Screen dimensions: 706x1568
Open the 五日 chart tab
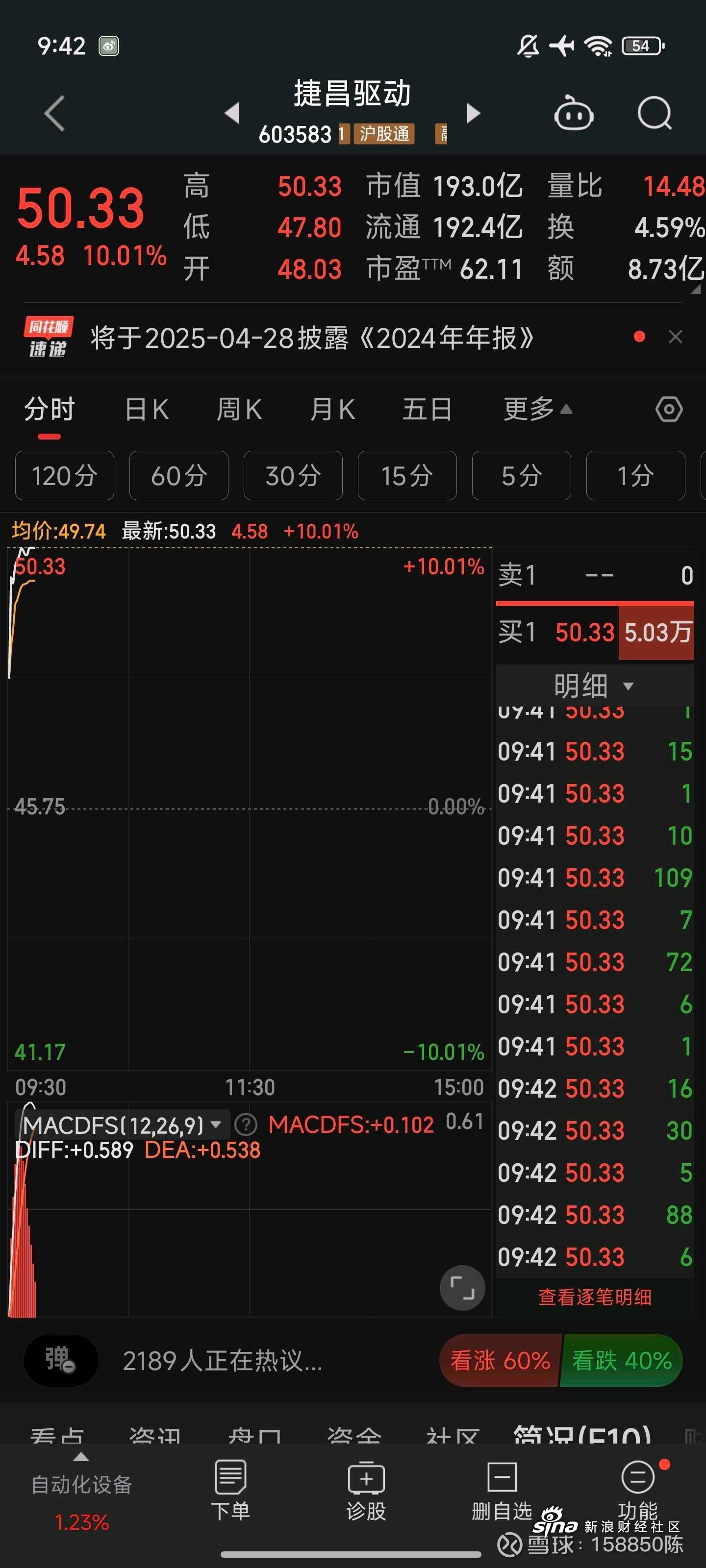point(427,409)
